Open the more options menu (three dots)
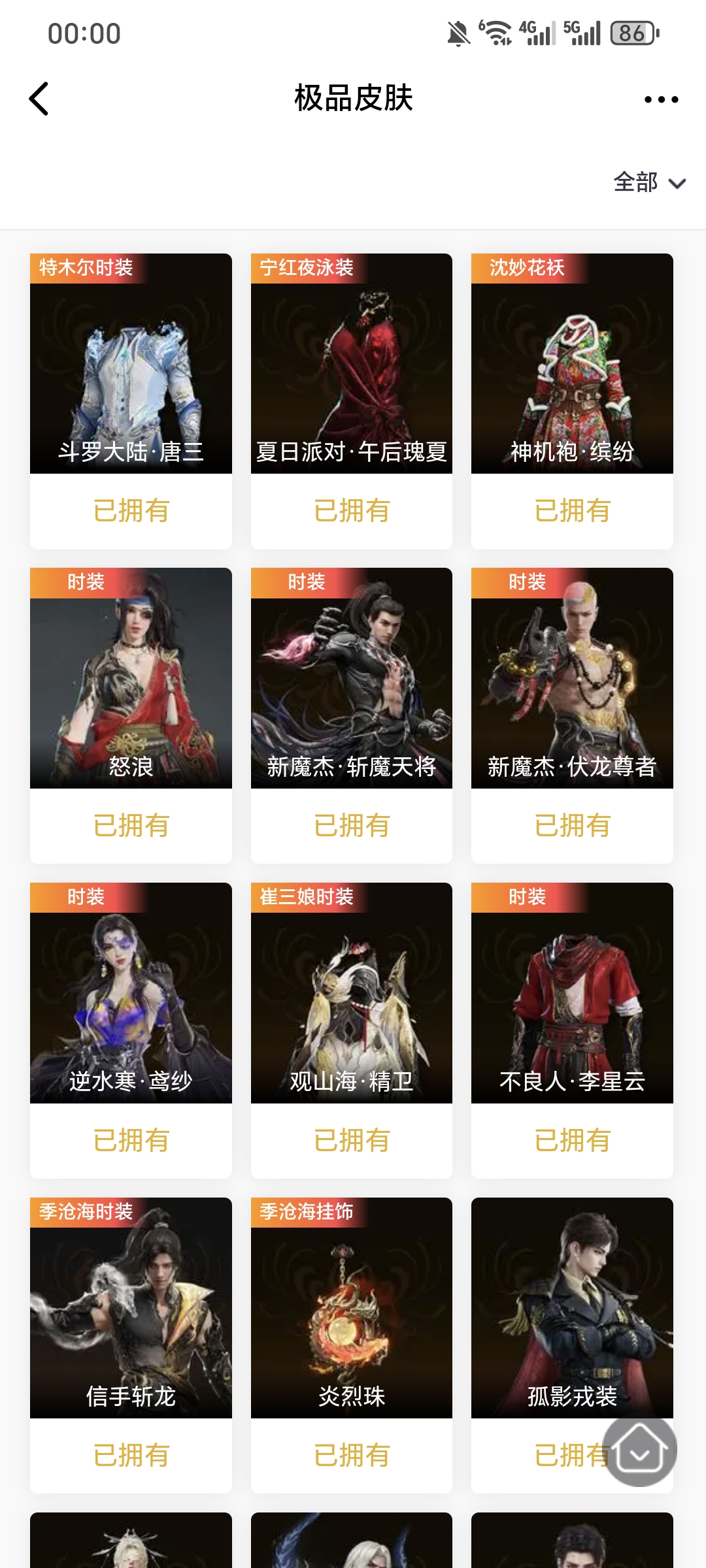 point(660,99)
